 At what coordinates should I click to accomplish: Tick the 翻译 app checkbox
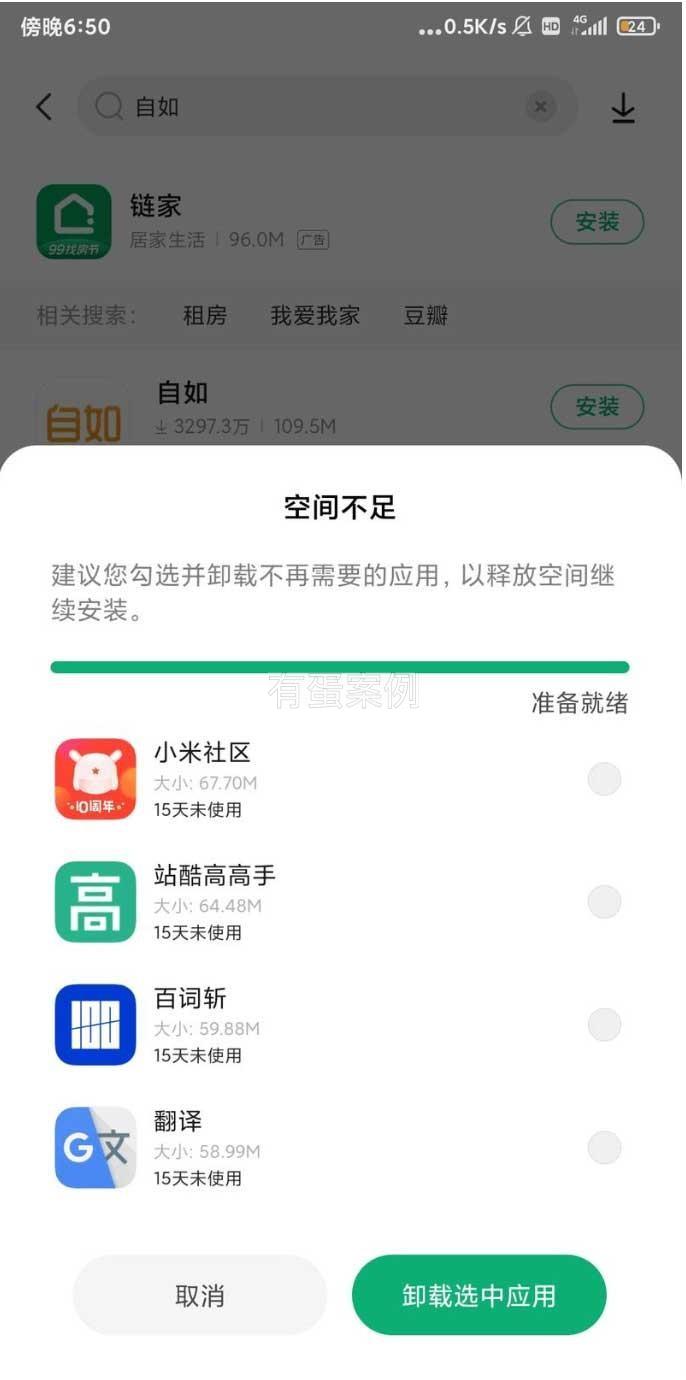coord(604,1147)
